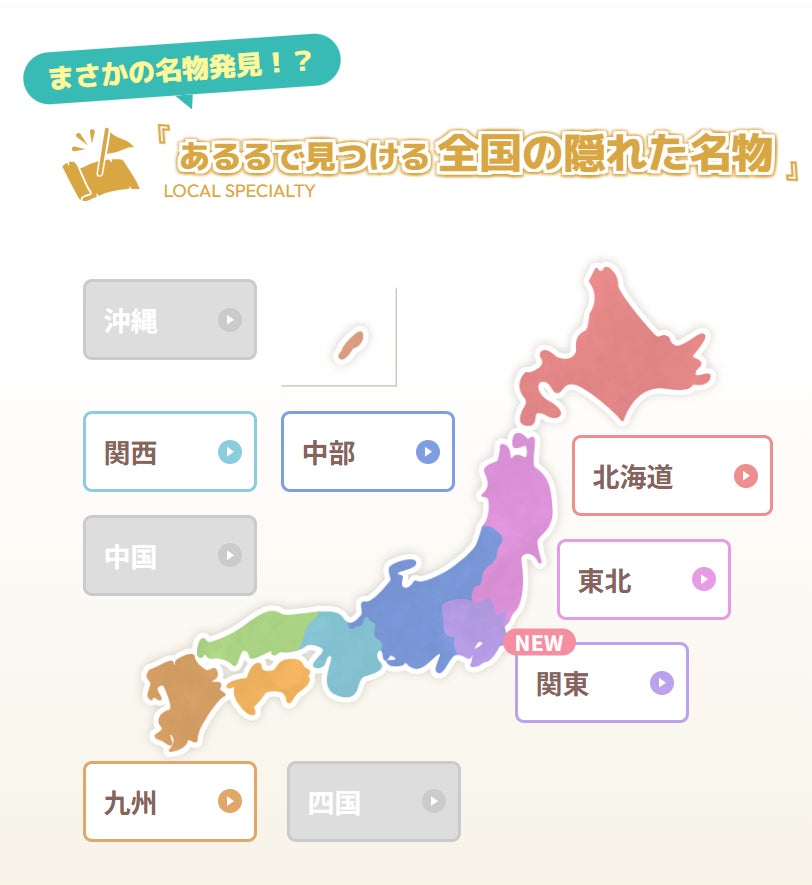
Task: Open the 関西 region button
Action: [x=169, y=452]
